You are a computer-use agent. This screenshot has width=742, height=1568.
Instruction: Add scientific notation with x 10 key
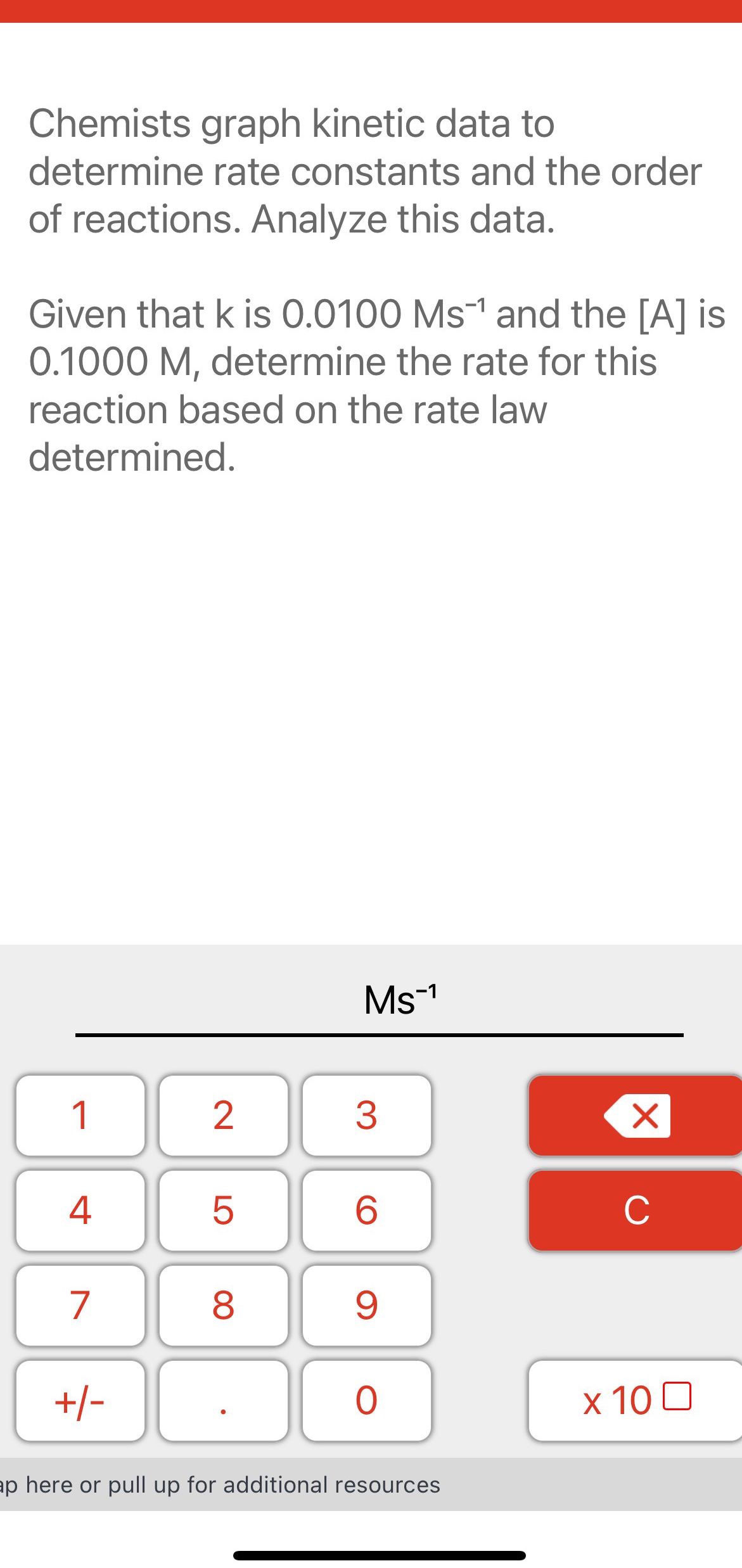point(636,1400)
